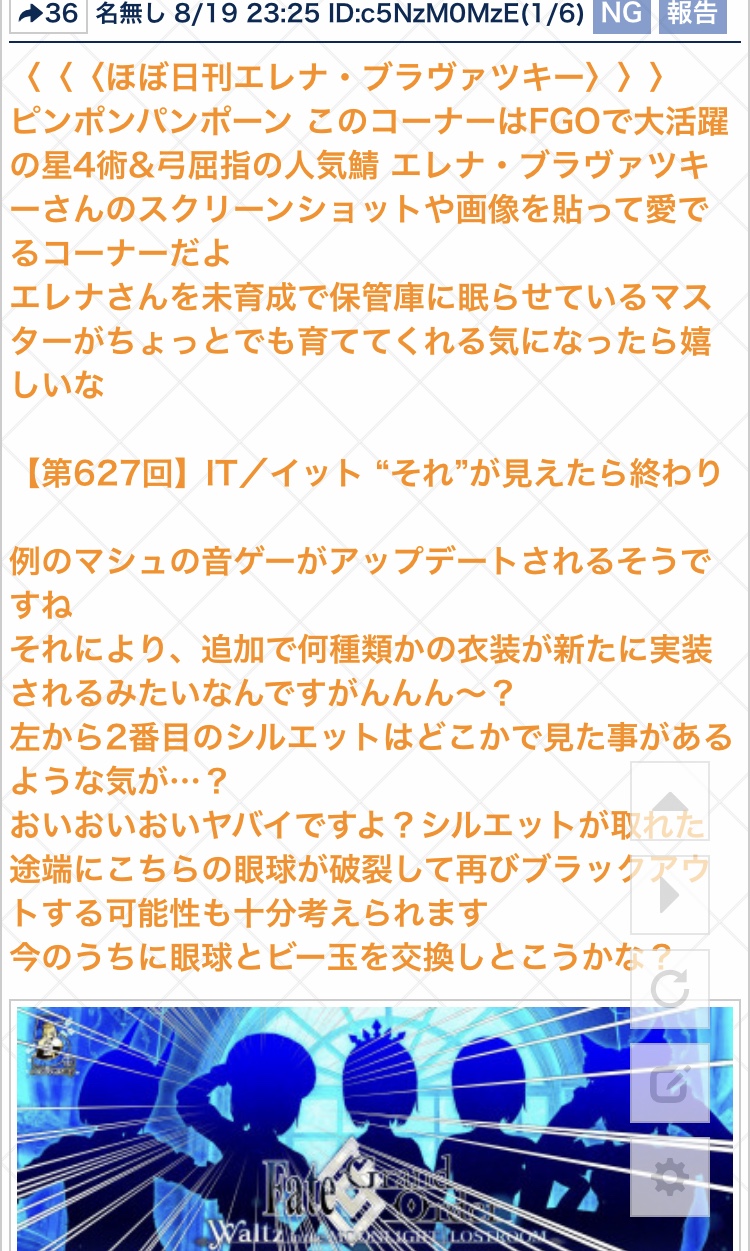The image size is (750, 1251).
Task: Report this post with 報告
Action: 692,14
